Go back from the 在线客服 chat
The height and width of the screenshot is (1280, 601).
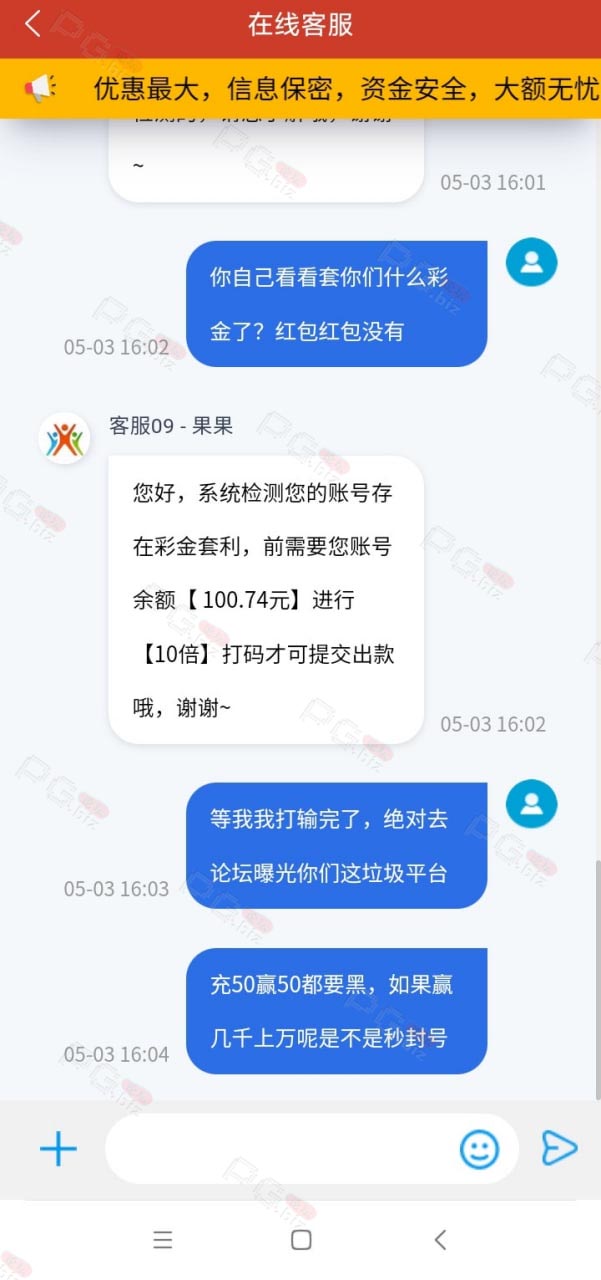click(33, 24)
